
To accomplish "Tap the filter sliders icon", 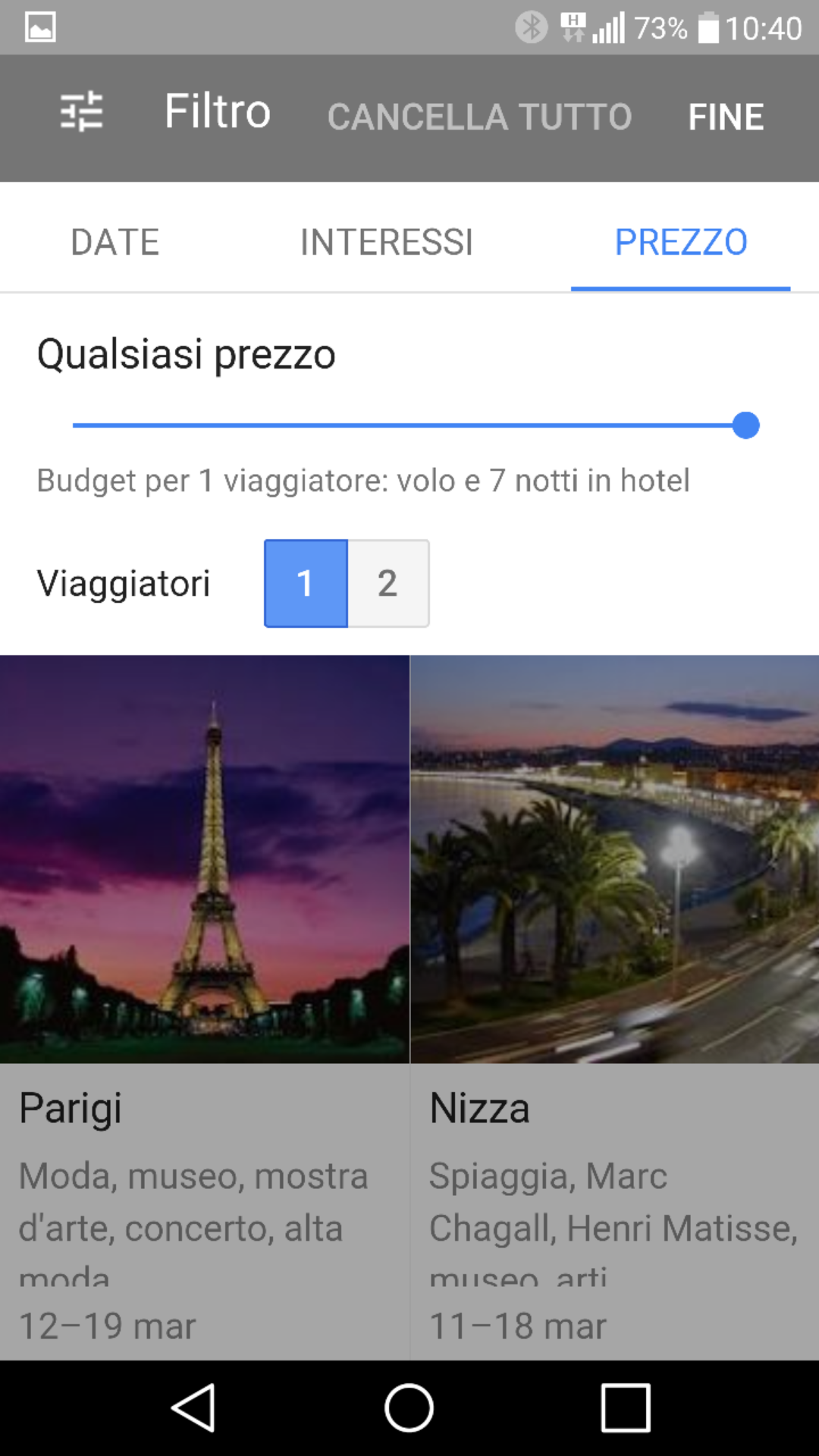I will click(81, 111).
